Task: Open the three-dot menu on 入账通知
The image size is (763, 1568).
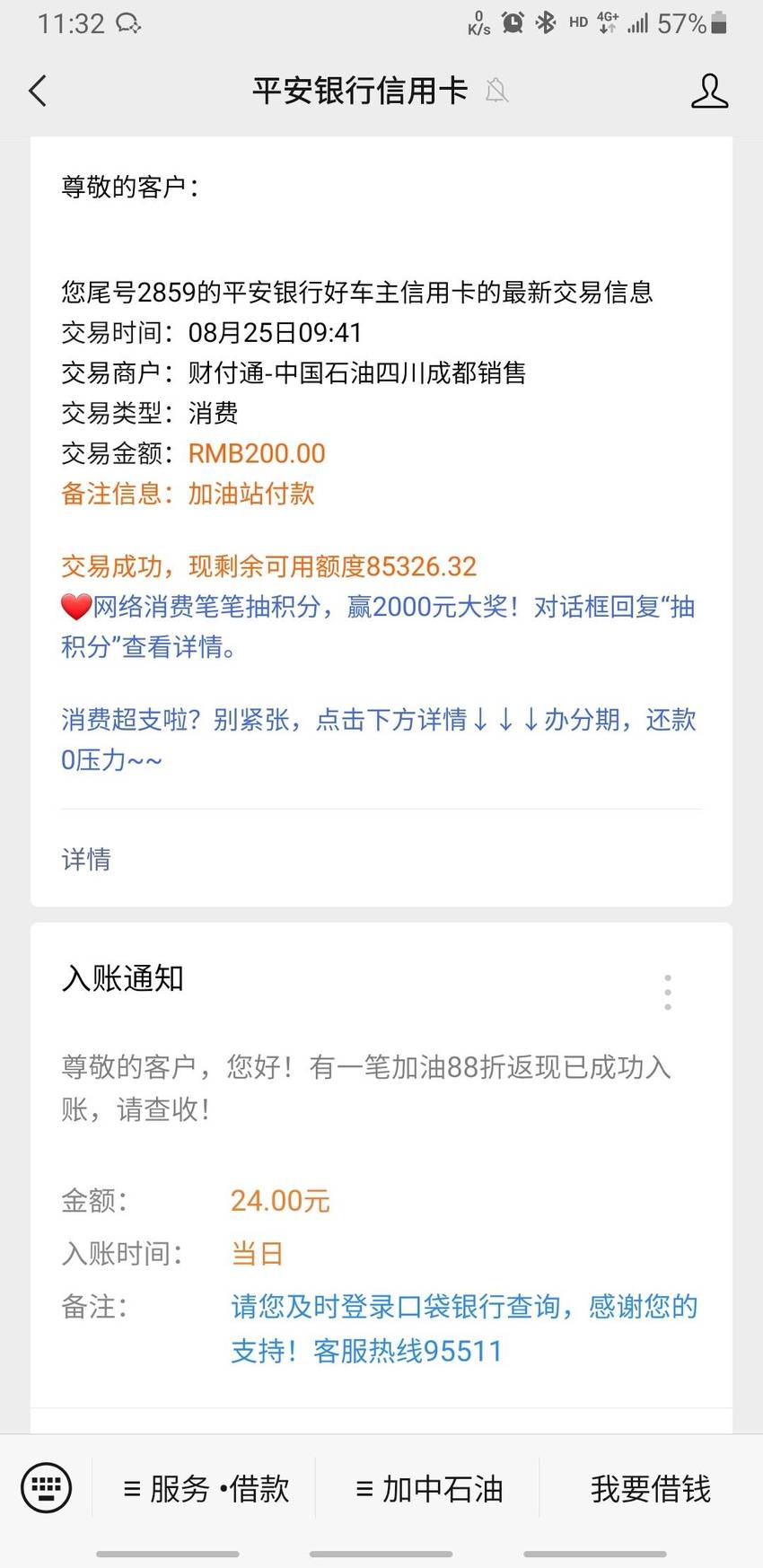Action: (x=667, y=992)
